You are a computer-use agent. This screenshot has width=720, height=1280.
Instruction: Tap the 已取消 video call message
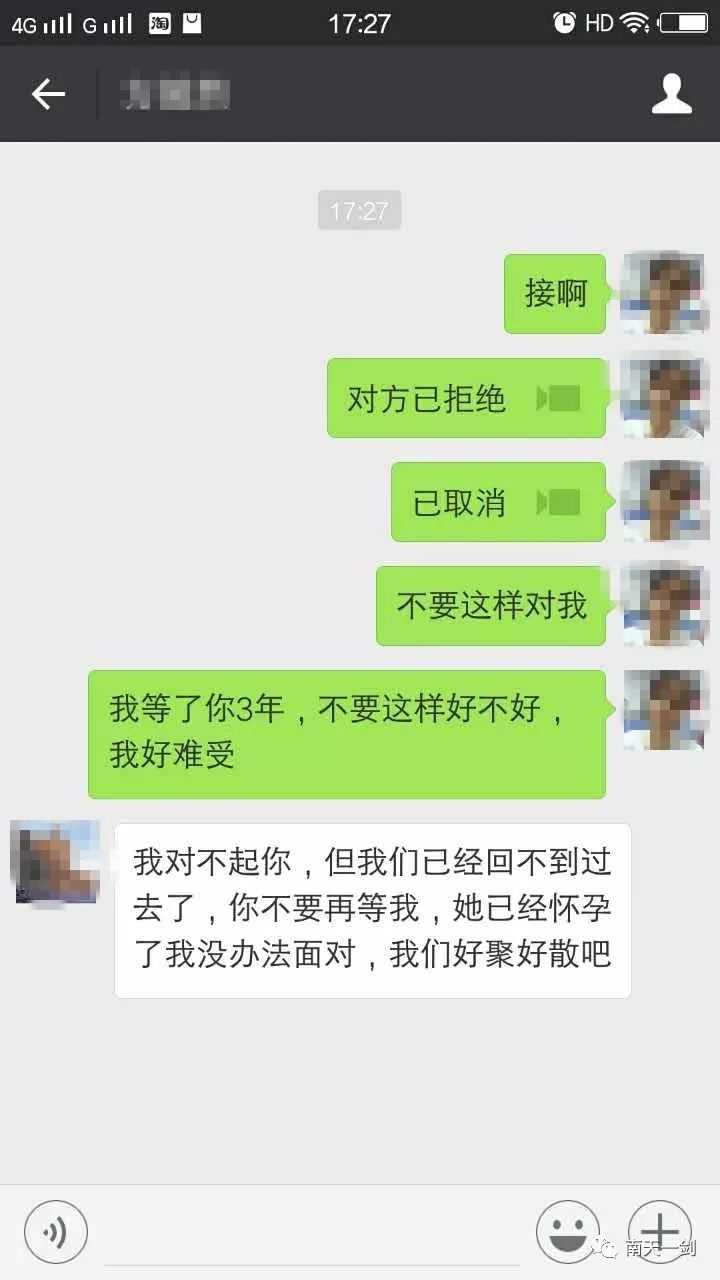click(498, 502)
